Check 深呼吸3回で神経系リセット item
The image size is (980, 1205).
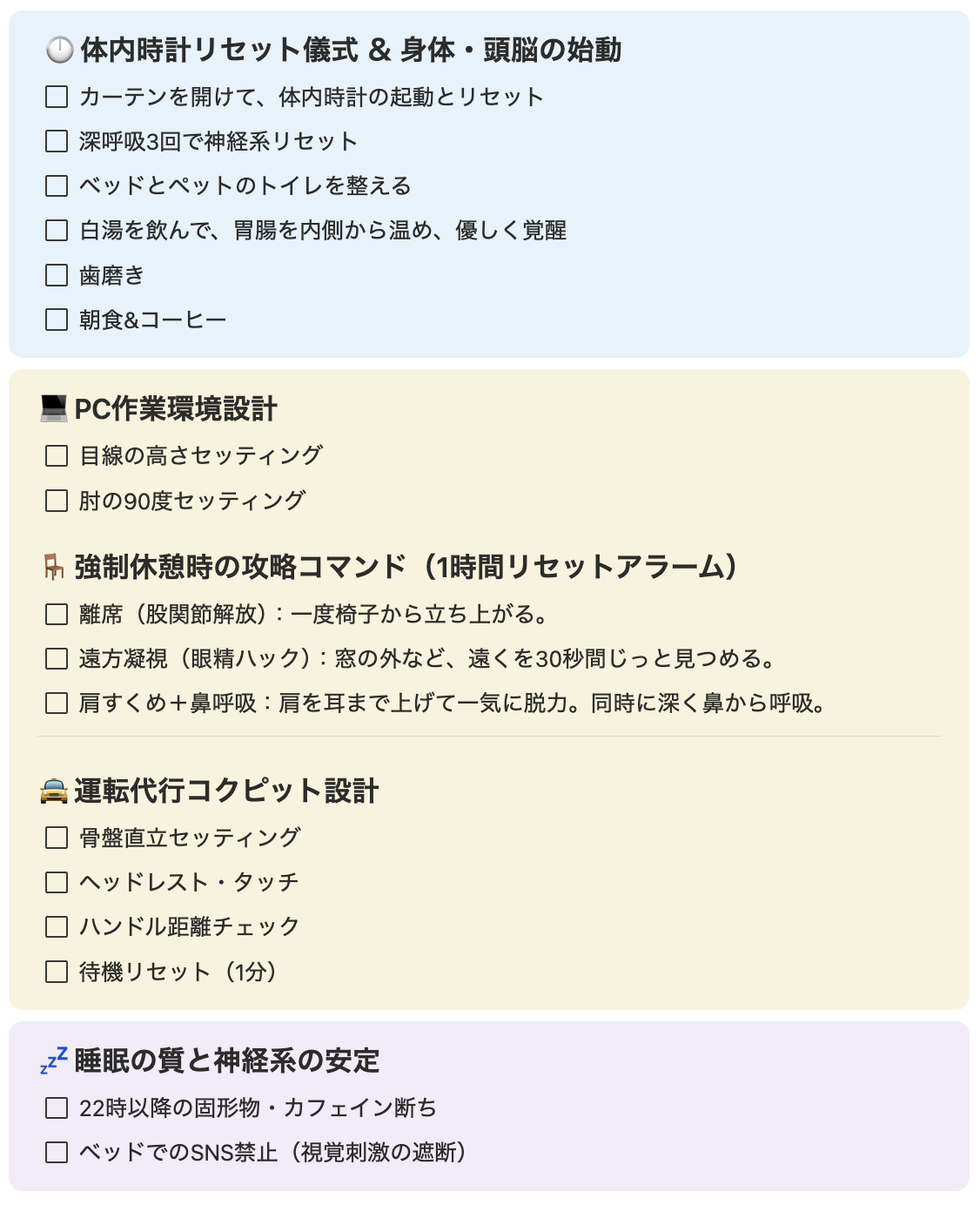(x=57, y=141)
